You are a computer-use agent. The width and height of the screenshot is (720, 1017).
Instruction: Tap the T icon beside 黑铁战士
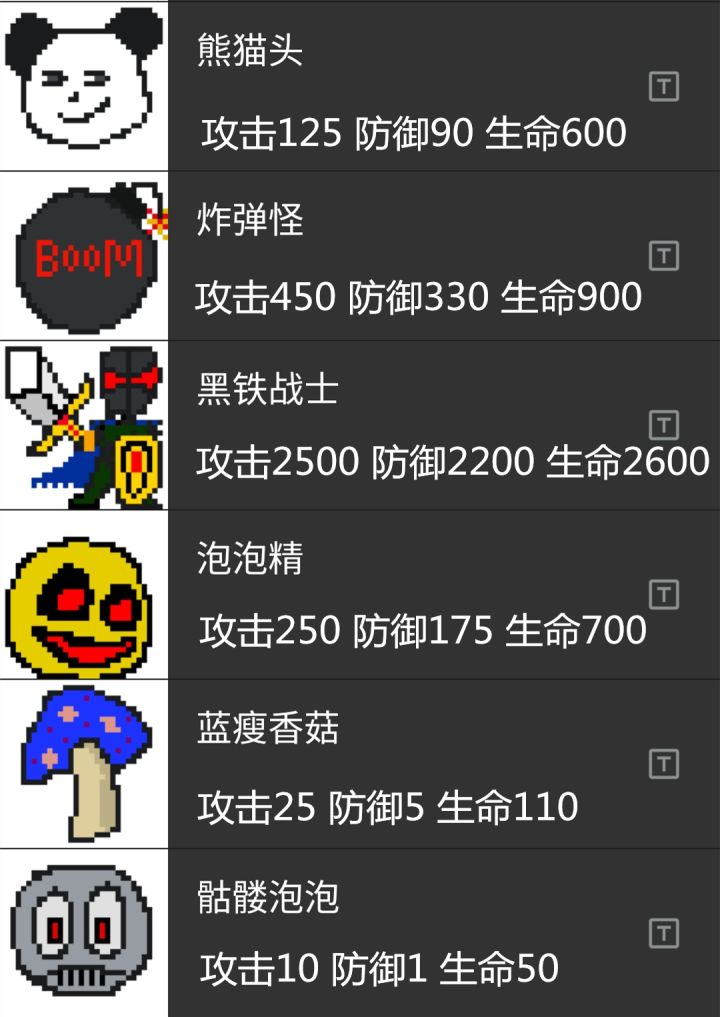(663, 425)
